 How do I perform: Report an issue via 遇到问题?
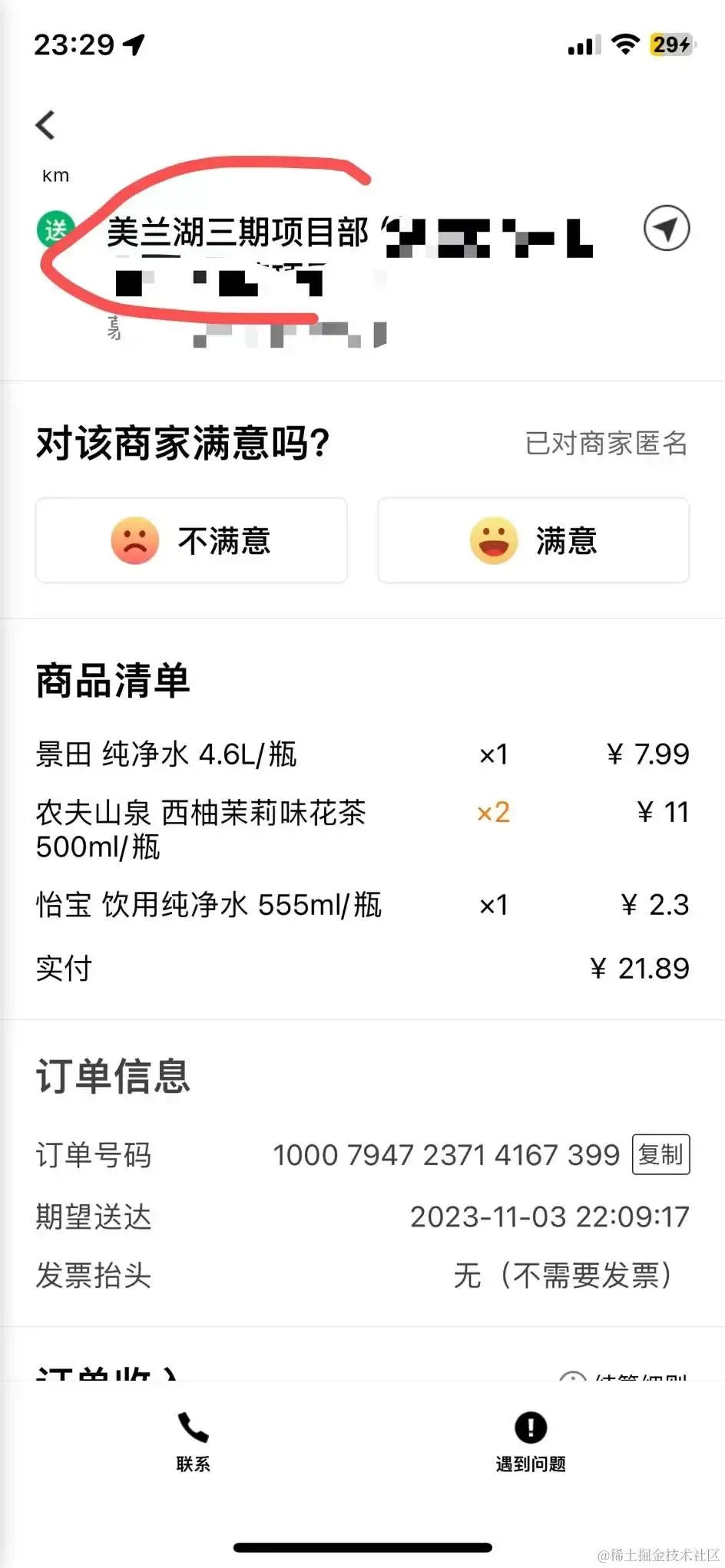tap(531, 1441)
